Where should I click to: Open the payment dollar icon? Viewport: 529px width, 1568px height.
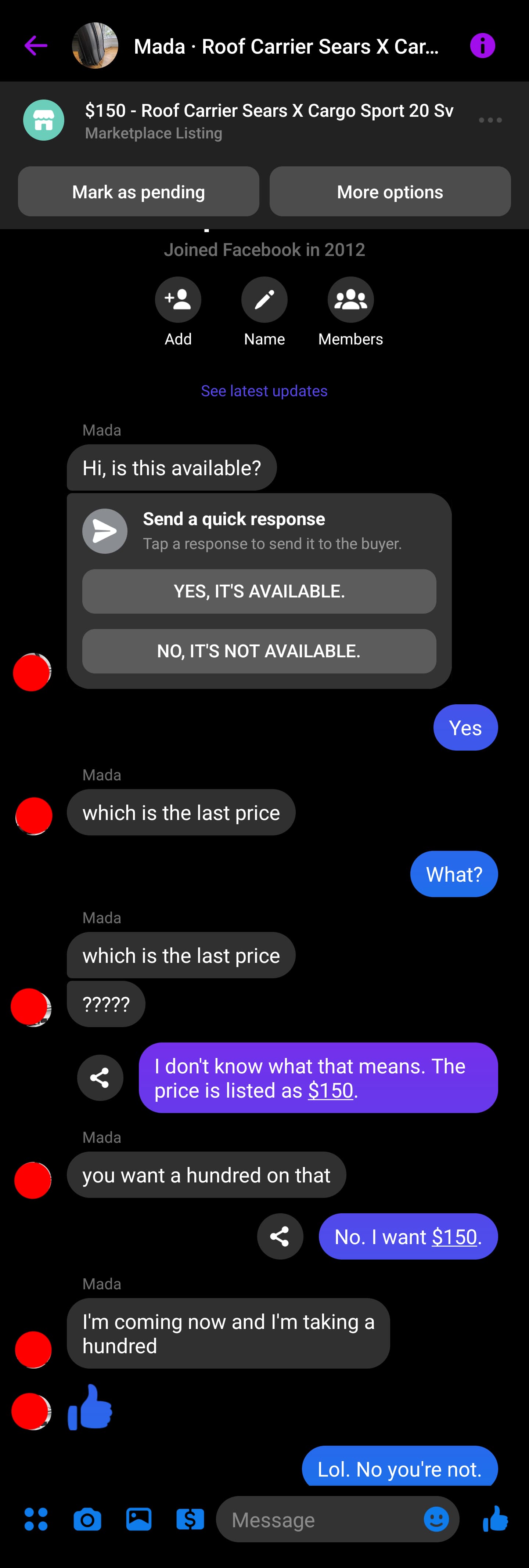coord(190,1519)
